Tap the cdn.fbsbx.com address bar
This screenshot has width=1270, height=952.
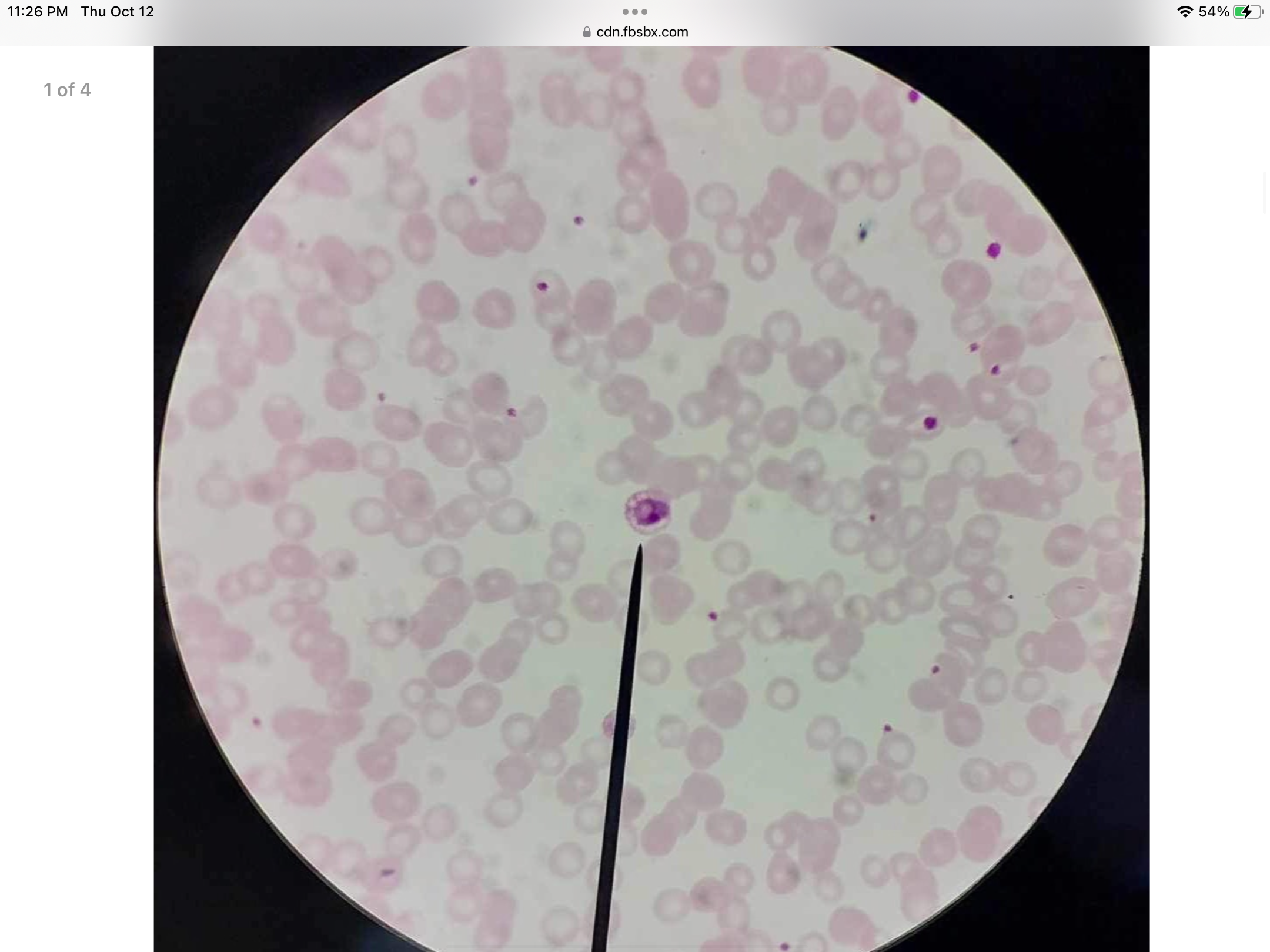(635, 32)
